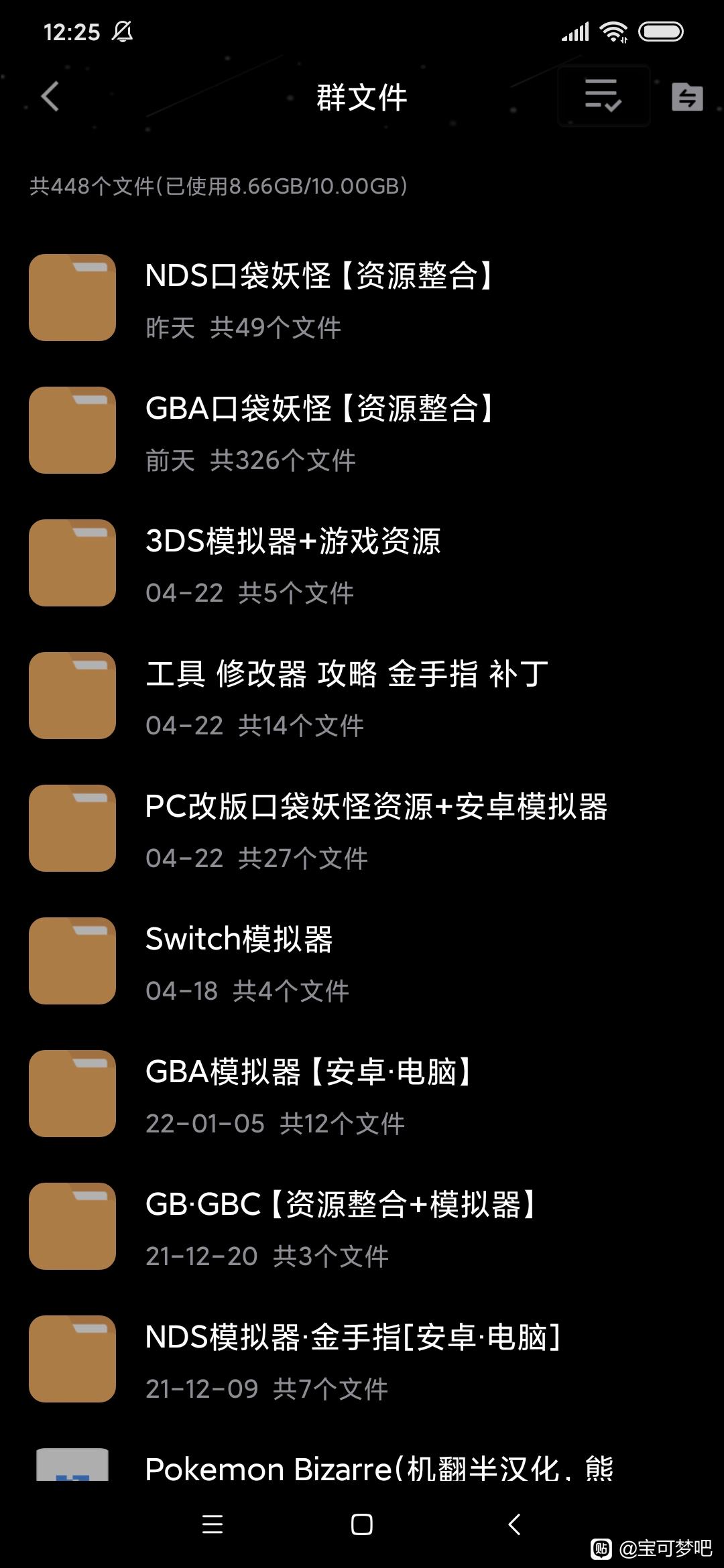Image resolution: width=724 pixels, height=1568 pixels.
Task: Open the file transfer icon in the top bar
Action: click(x=687, y=96)
